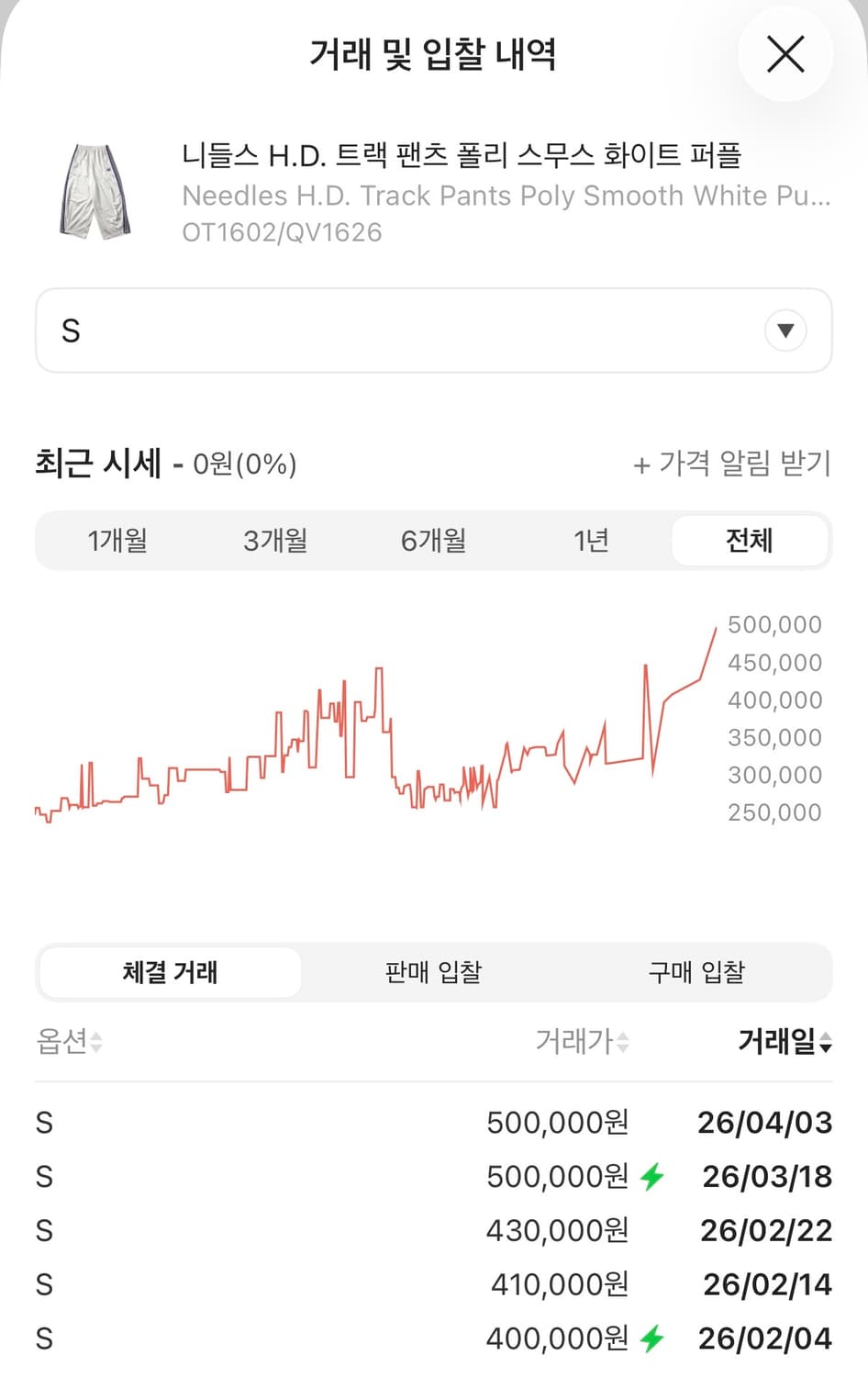868x1377 pixels.
Task: Click the X icon to close 거래 및 입찰 내역
Action: click(785, 55)
